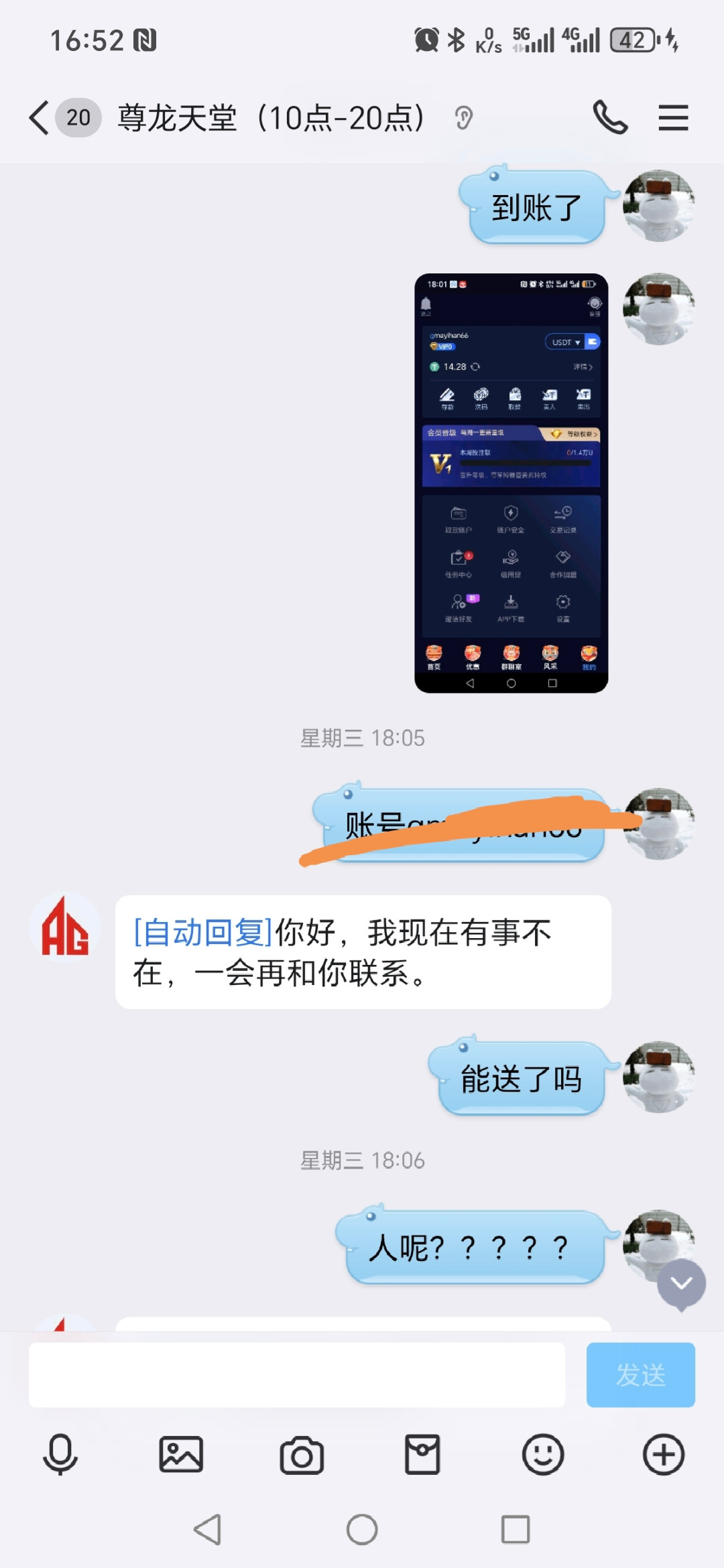Start a voice call in this chat
Viewport: 724px width, 1568px height.
[610, 118]
